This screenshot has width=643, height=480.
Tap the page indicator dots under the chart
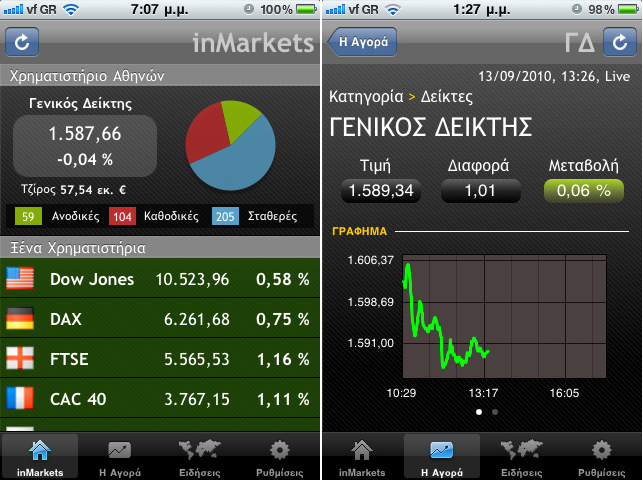click(487, 411)
